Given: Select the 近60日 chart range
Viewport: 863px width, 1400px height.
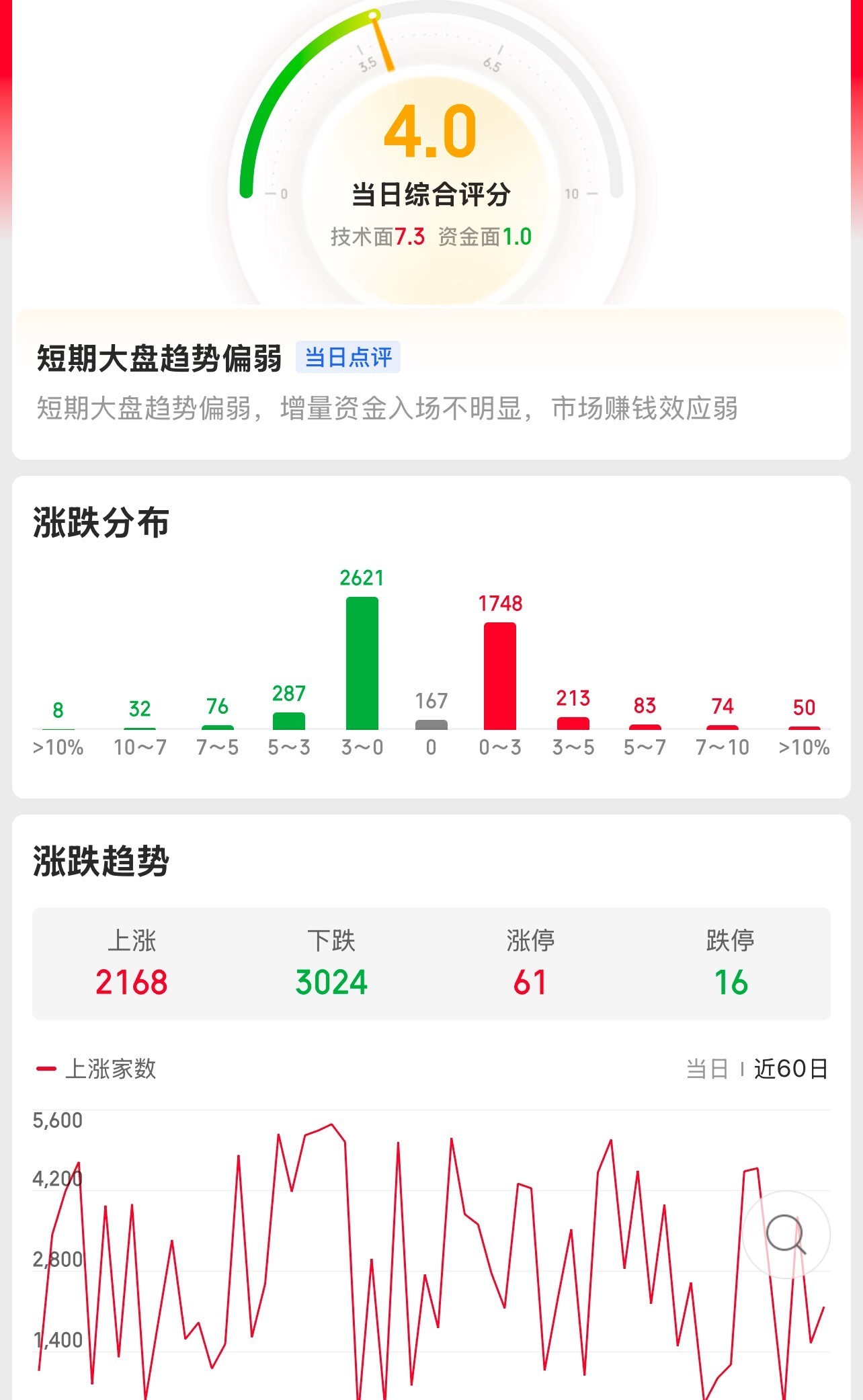Looking at the screenshot, I should [x=790, y=1069].
